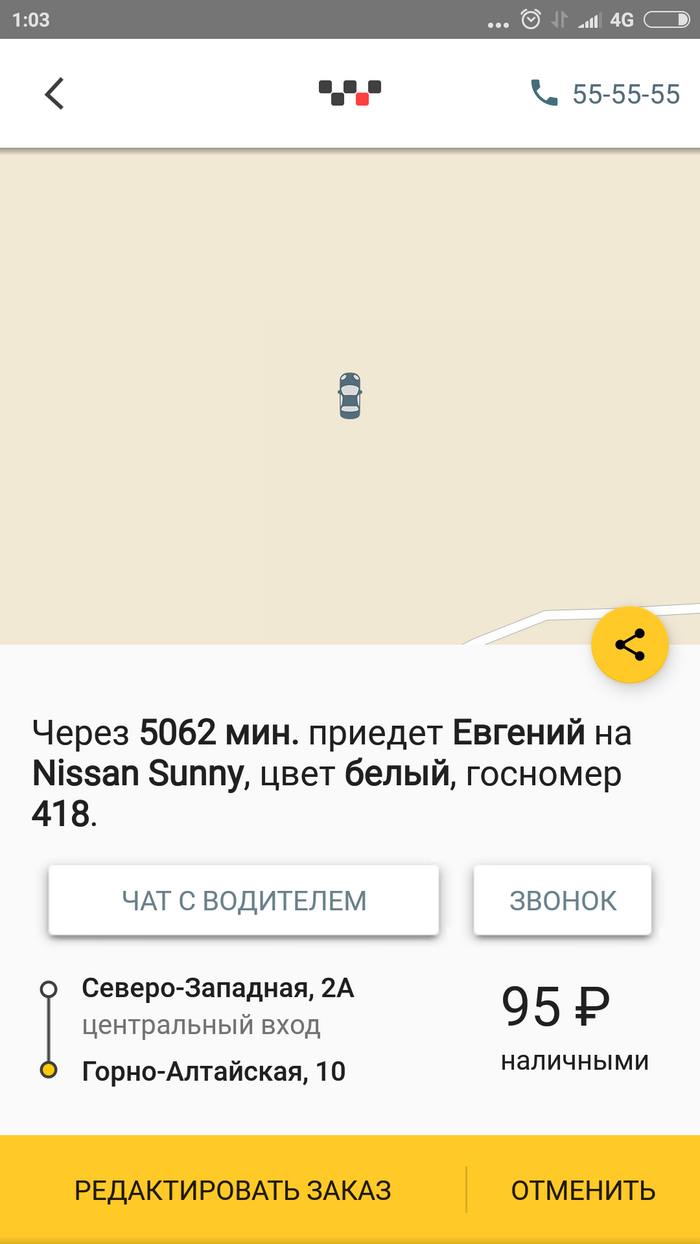Open chat with the driver
The image size is (700, 1244).
pos(244,900)
